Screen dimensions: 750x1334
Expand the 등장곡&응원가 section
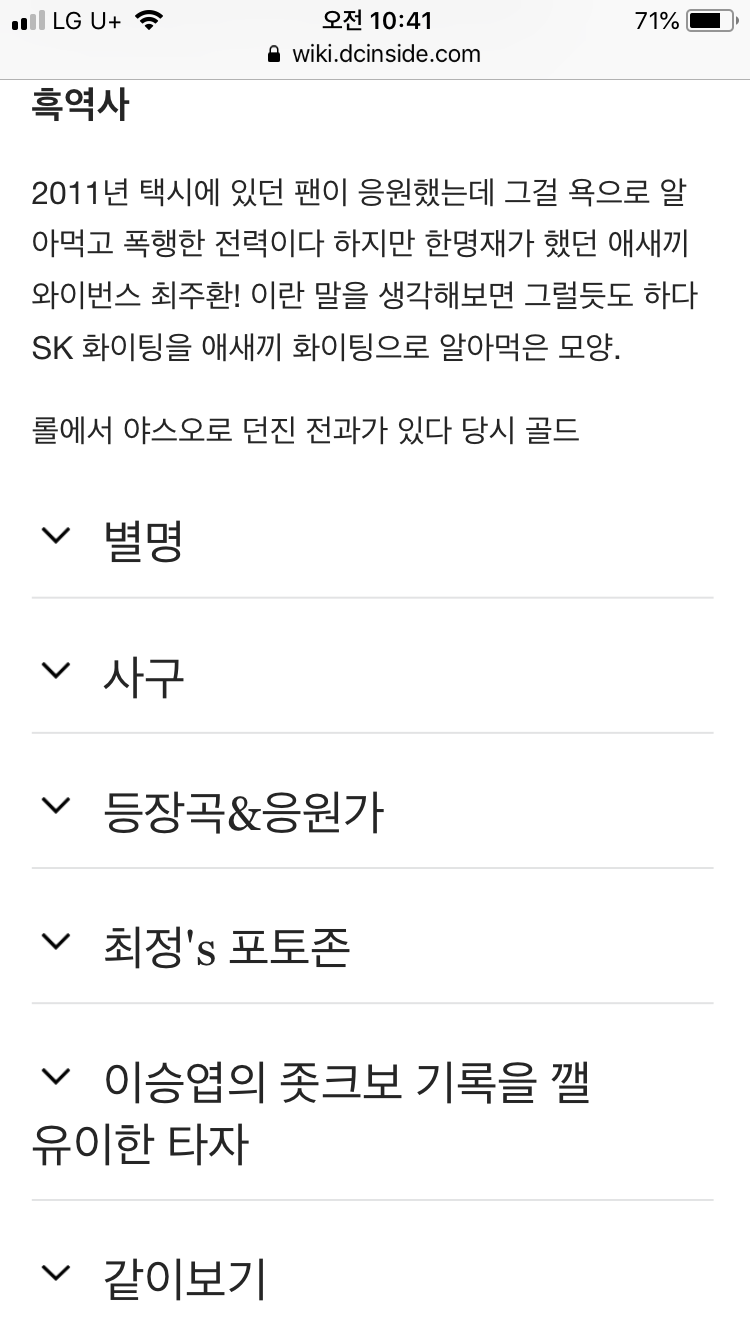pos(243,812)
